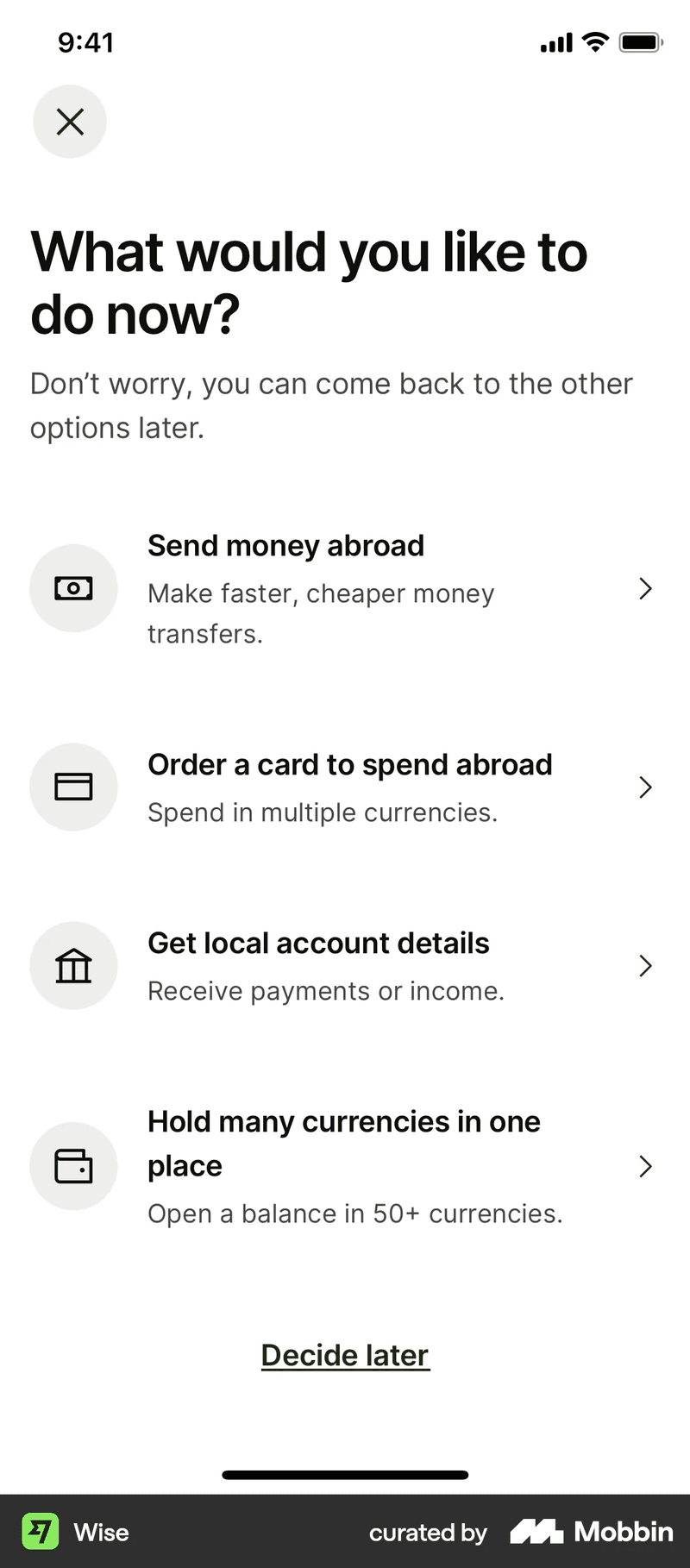Tap the Wi-Fi icon in the status bar
690x1568 pixels.
(x=593, y=41)
